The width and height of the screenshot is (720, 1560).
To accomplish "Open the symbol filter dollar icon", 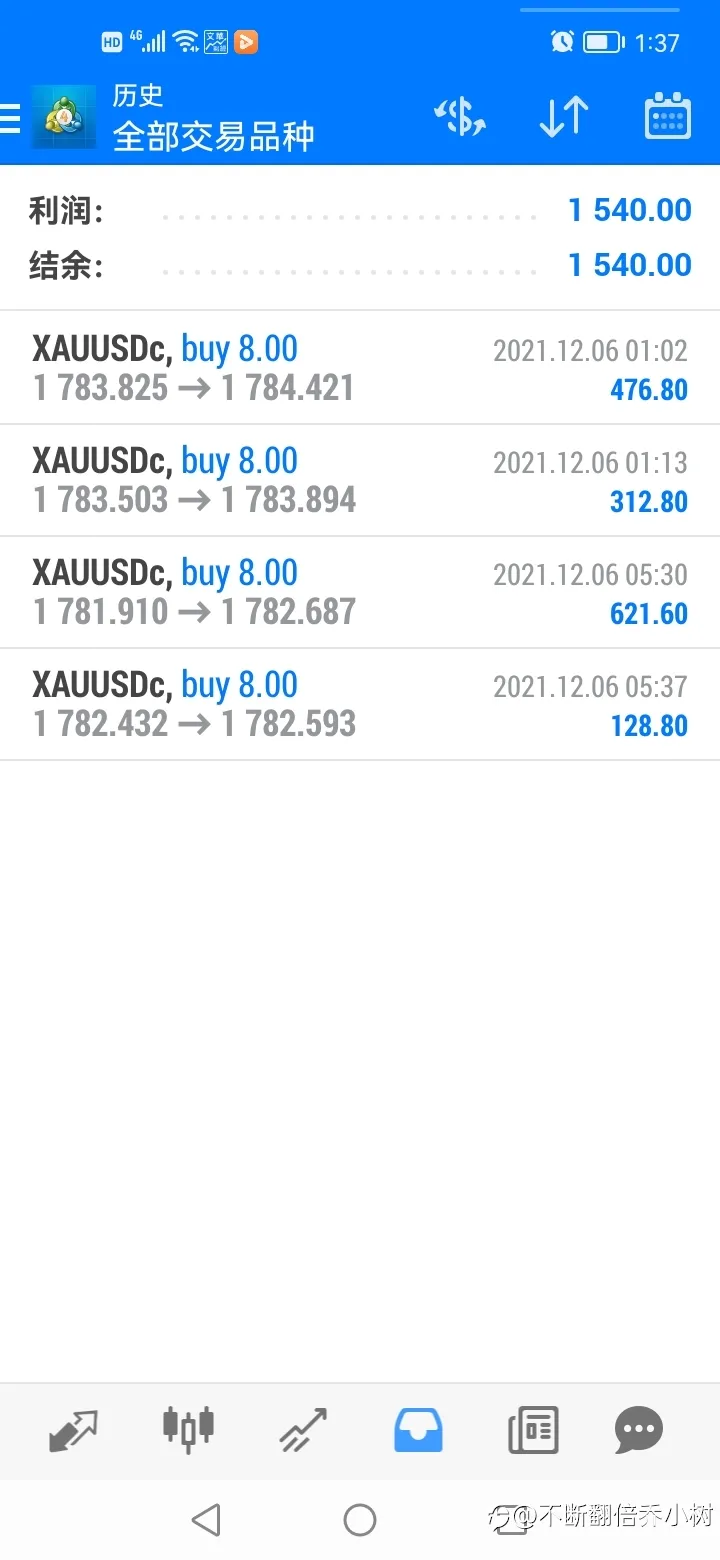I will point(460,118).
